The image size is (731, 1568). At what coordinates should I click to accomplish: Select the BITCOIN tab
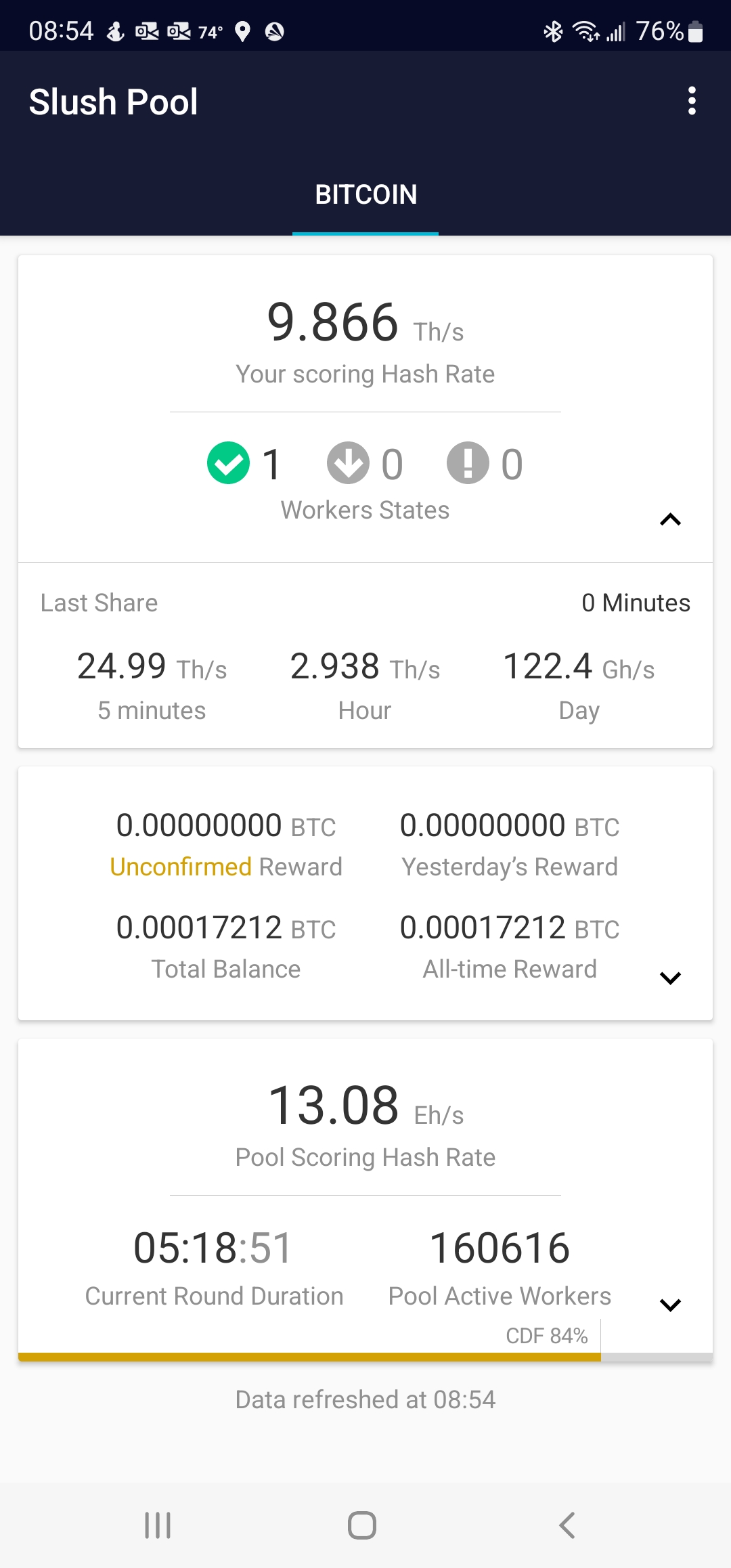coord(365,195)
